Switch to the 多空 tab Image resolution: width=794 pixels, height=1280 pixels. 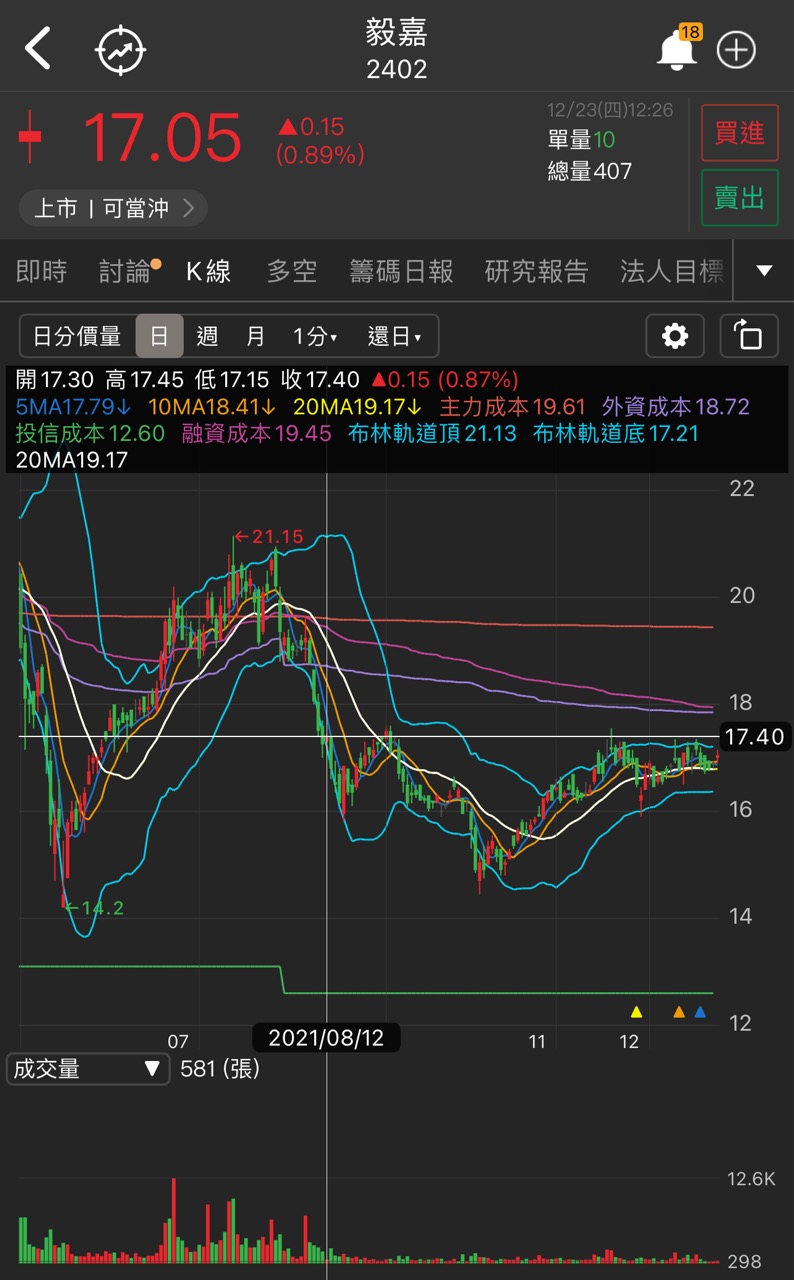(x=292, y=271)
